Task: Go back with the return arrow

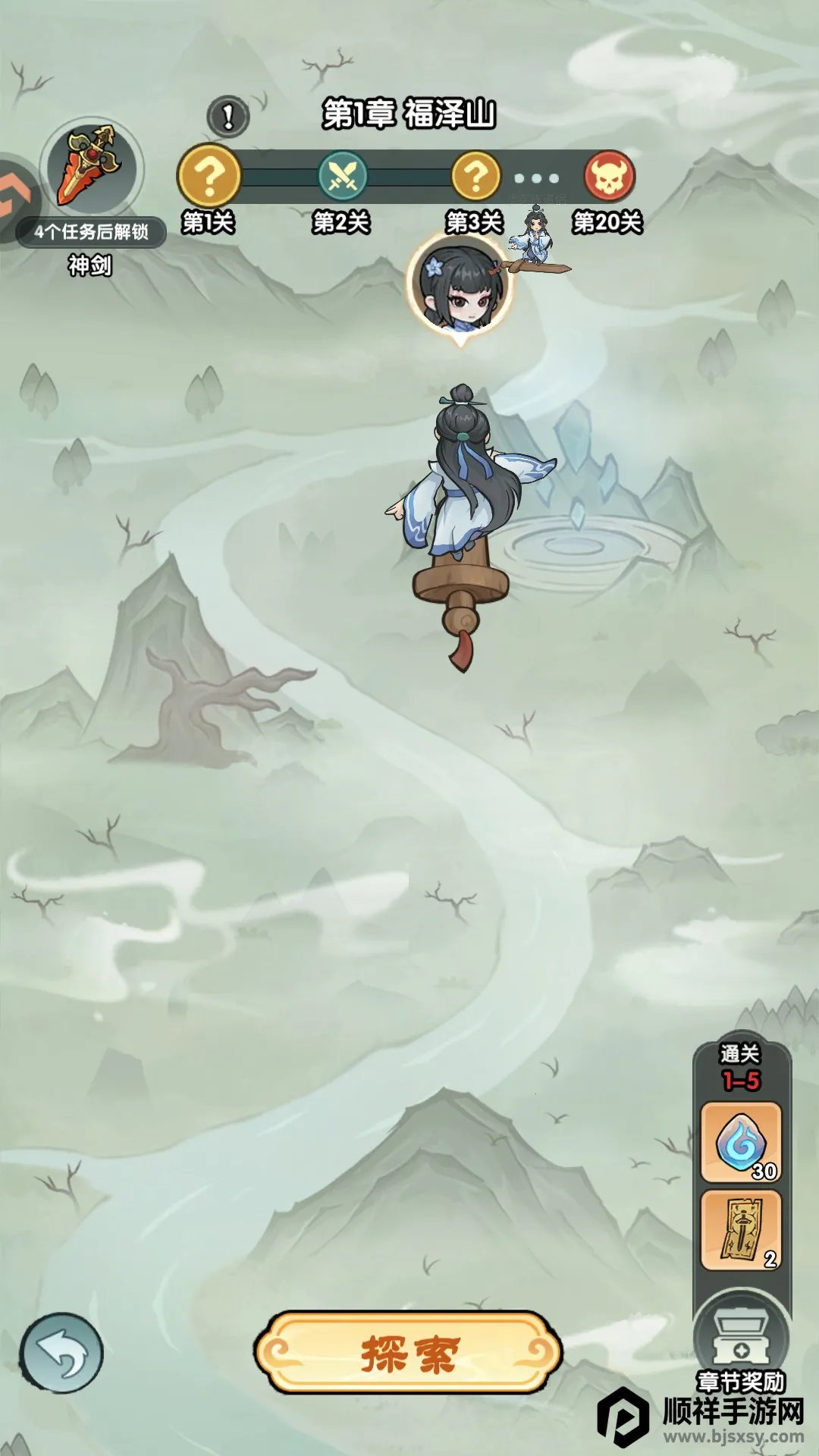Action: coord(61,1354)
